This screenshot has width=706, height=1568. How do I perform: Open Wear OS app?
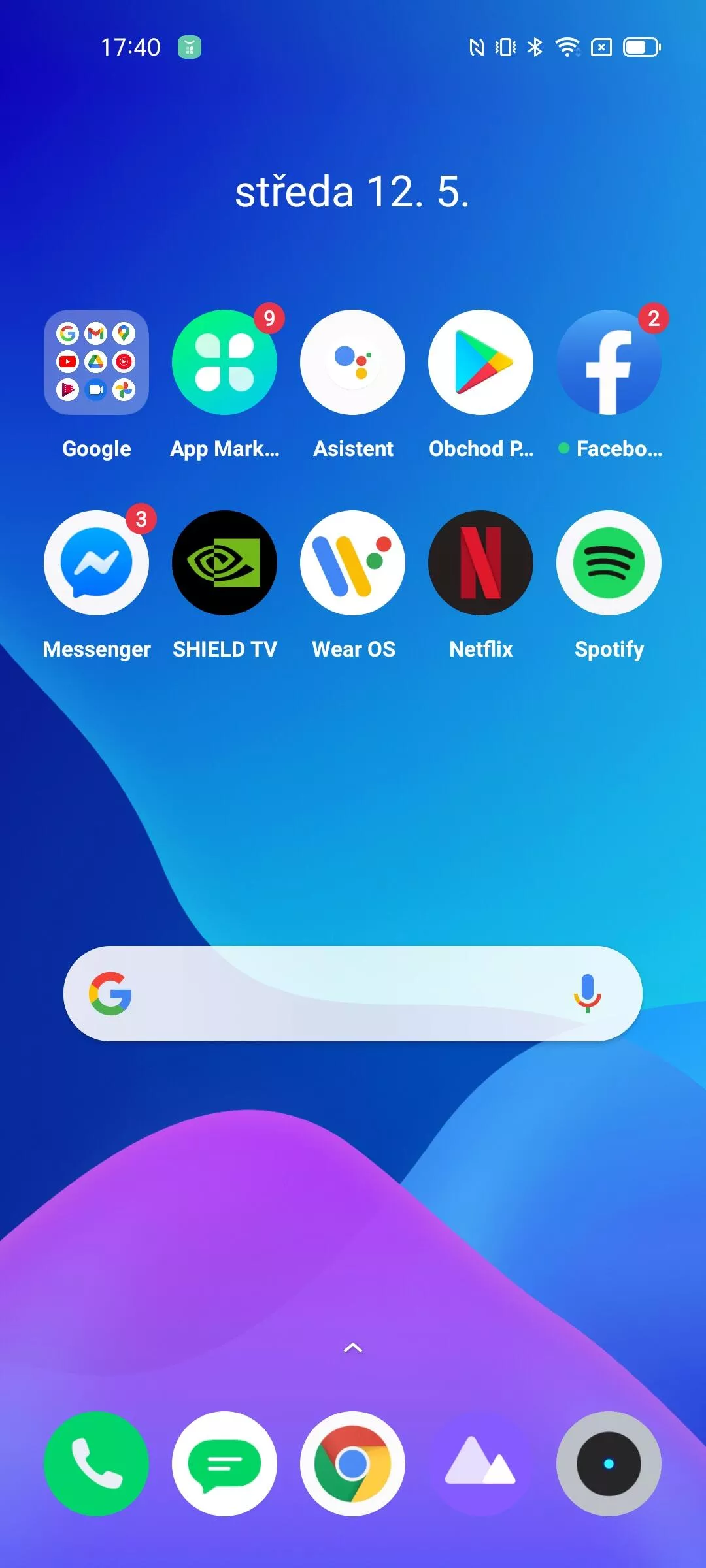point(352,563)
